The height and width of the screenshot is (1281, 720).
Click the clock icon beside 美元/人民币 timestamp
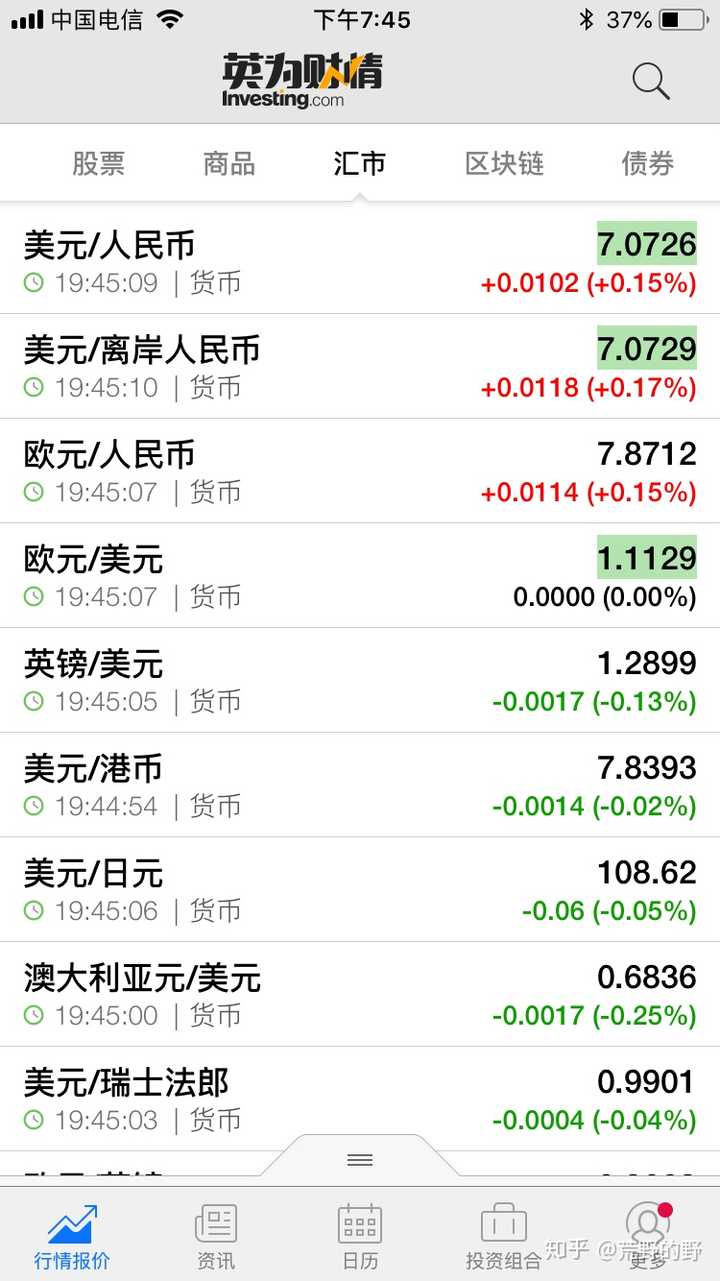coord(31,283)
